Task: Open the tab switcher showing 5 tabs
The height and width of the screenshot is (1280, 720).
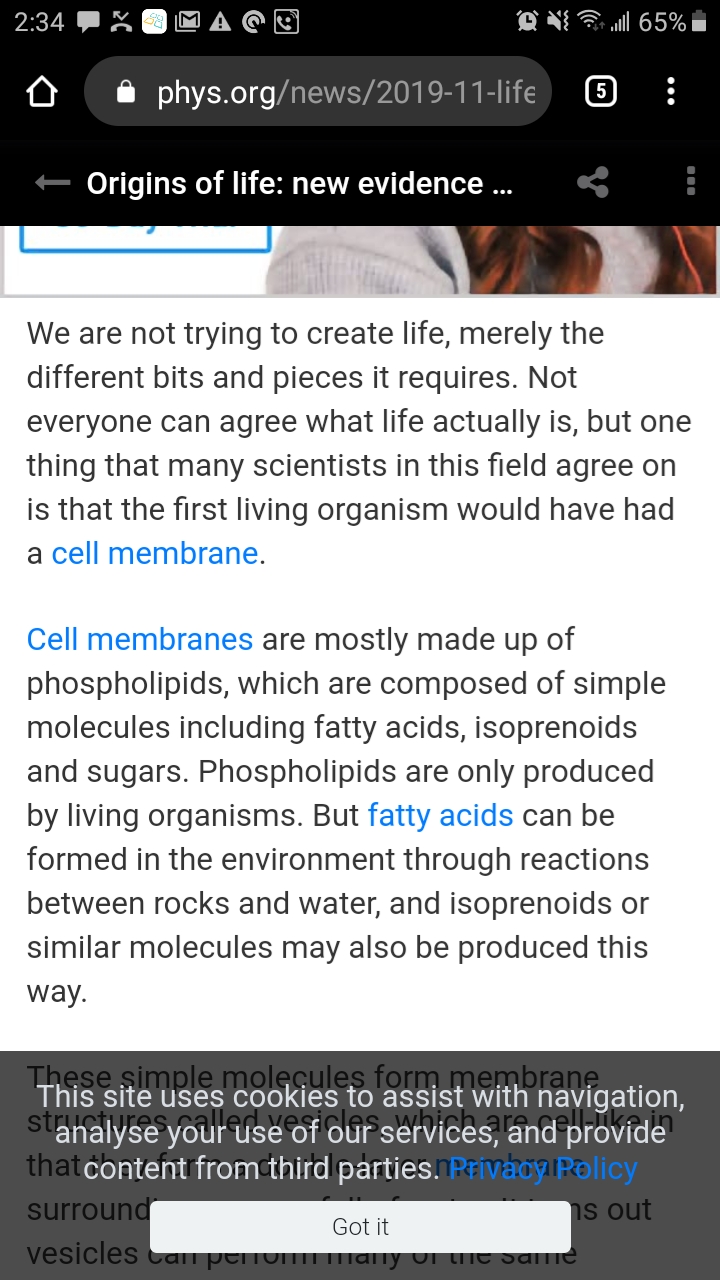Action: point(599,92)
